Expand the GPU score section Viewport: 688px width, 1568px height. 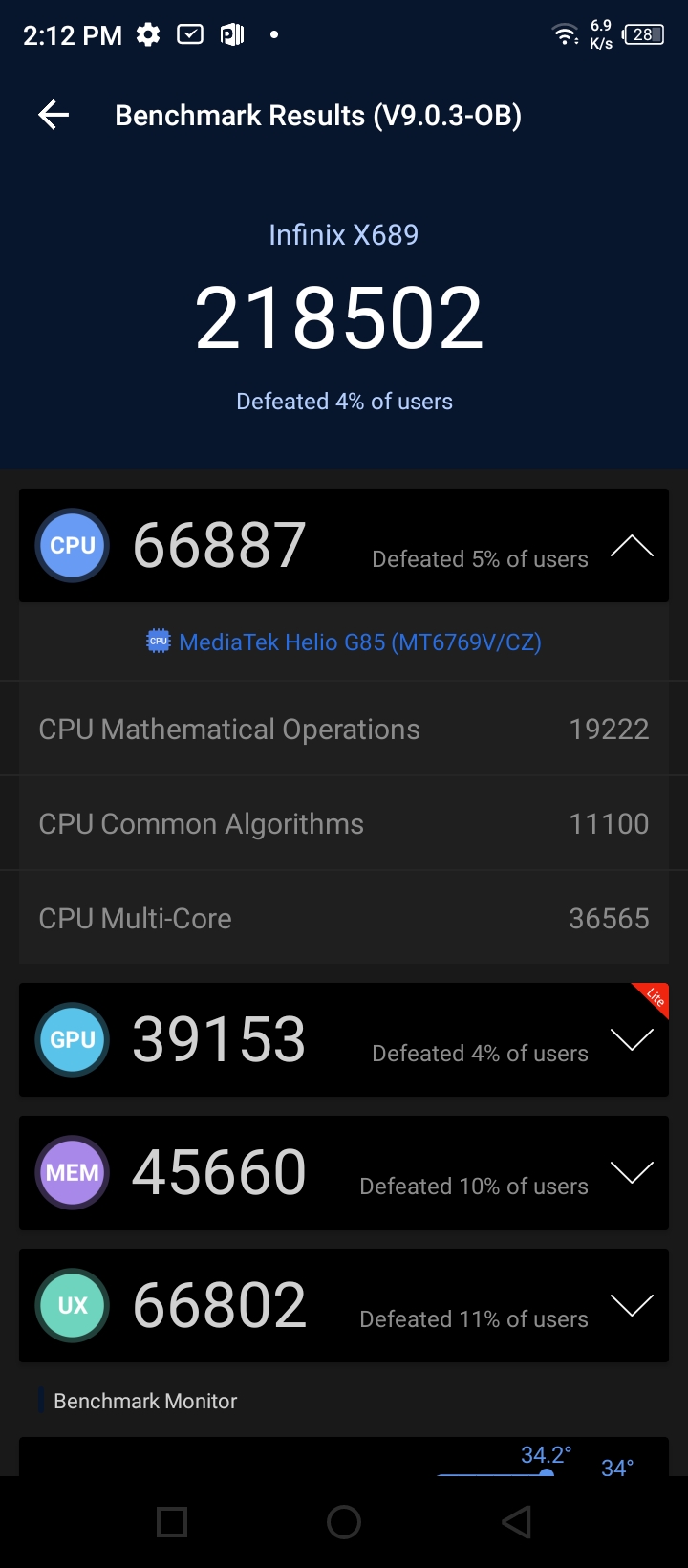(x=632, y=1040)
